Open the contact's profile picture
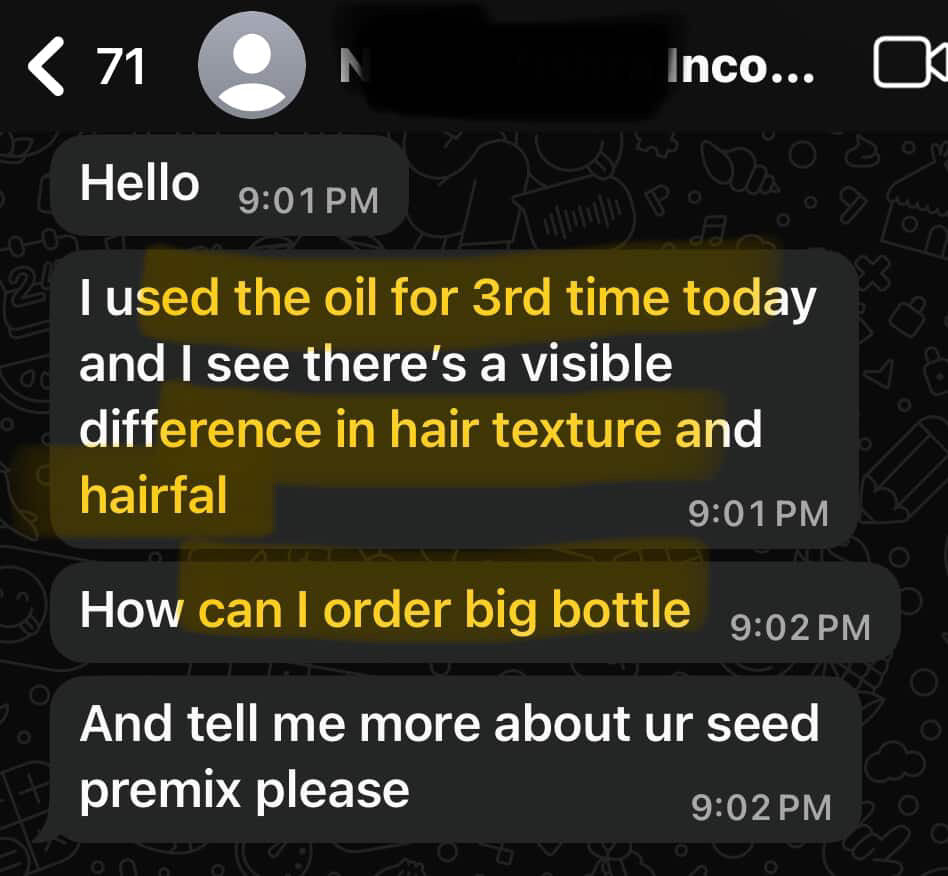Viewport: 948px width, 876px height. 251,67
